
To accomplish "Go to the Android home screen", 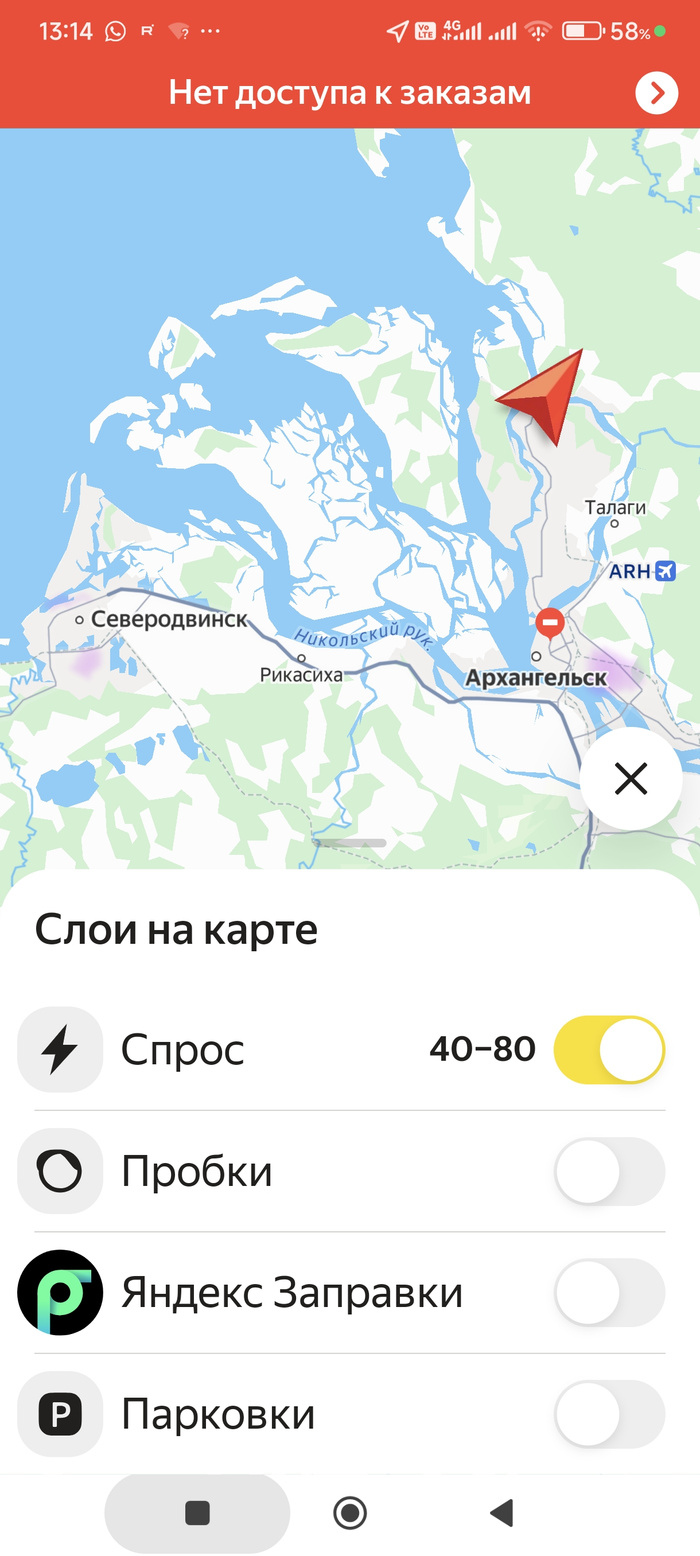I will click(x=350, y=1513).
